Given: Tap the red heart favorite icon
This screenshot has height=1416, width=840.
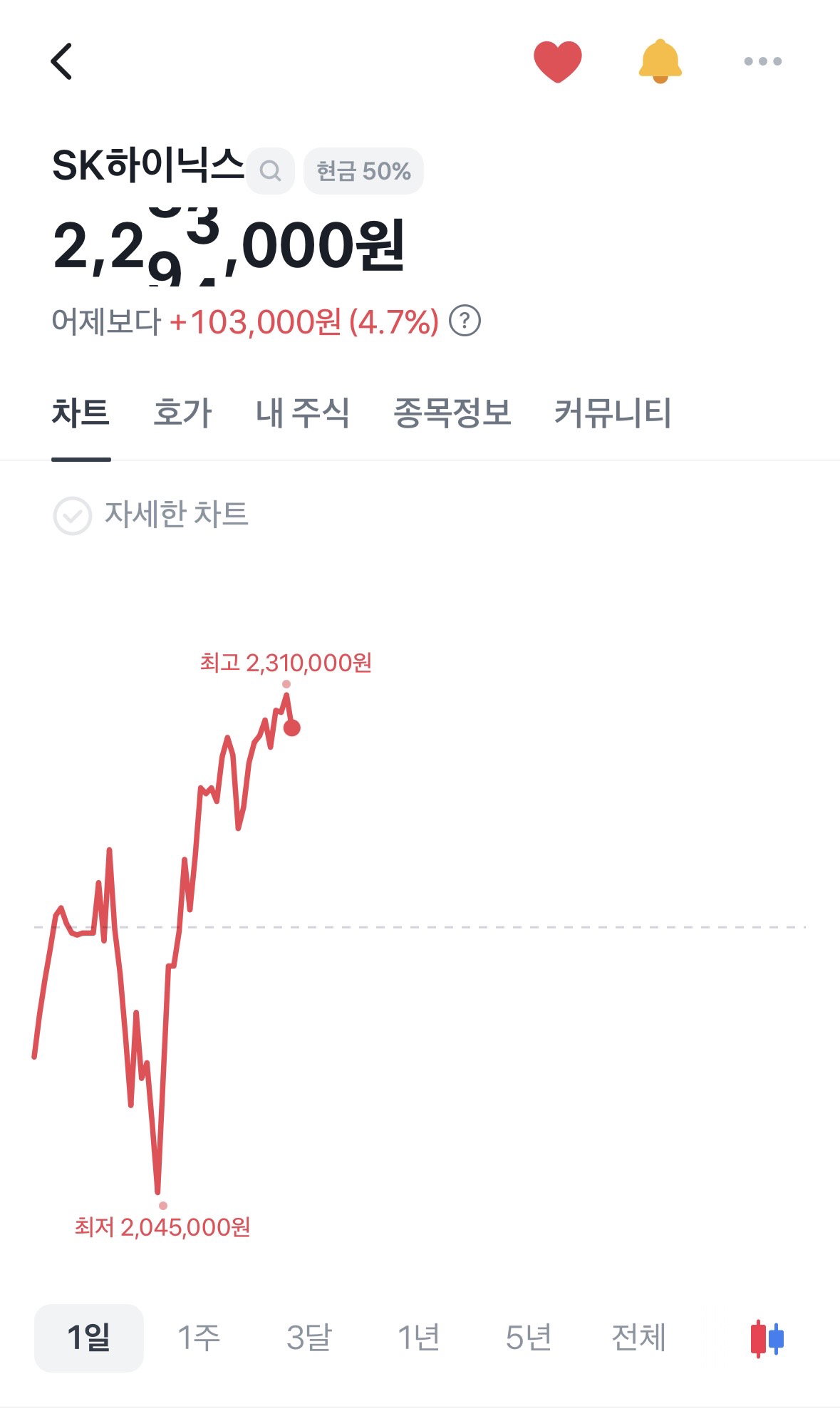Looking at the screenshot, I should [x=558, y=61].
